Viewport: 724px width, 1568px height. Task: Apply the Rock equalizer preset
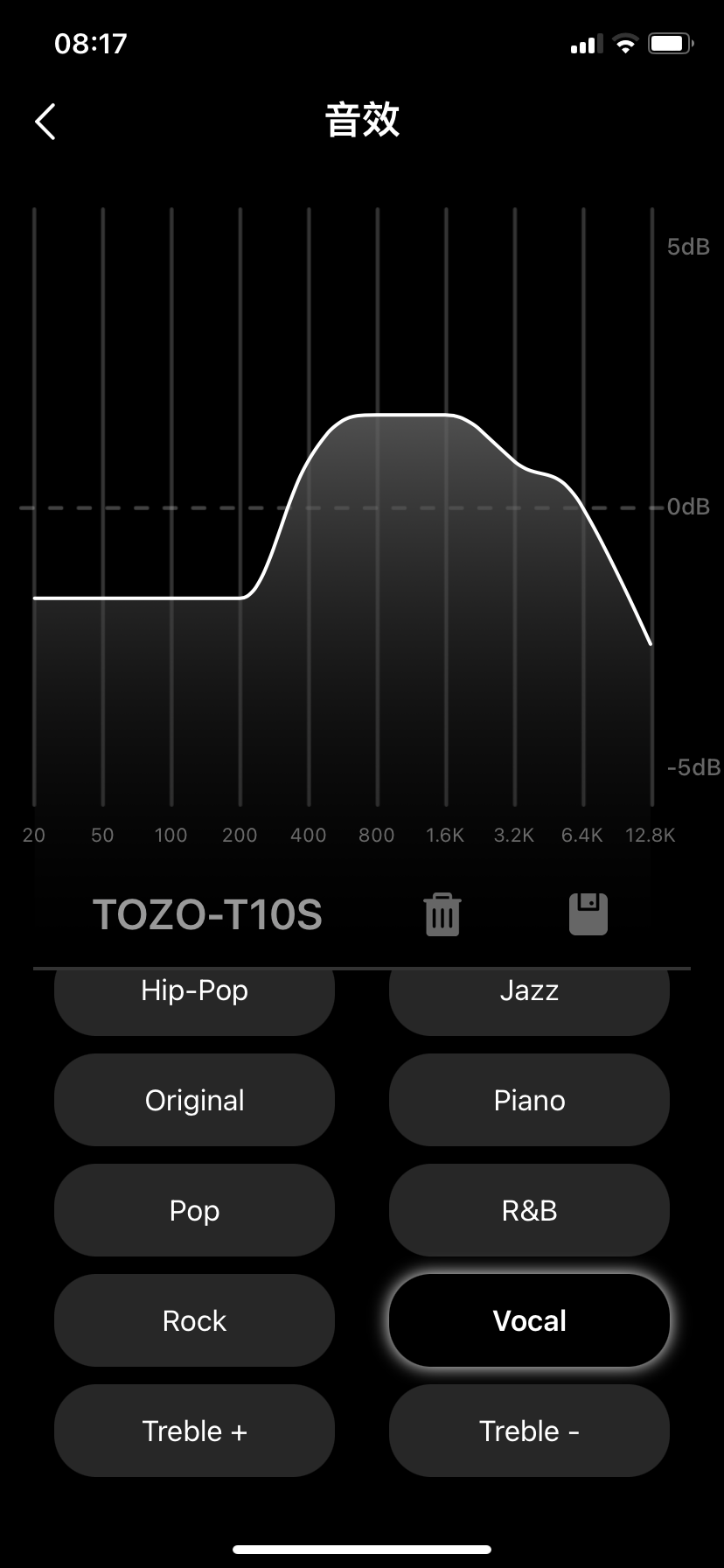pyautogui.click(x=194, y=1320)
